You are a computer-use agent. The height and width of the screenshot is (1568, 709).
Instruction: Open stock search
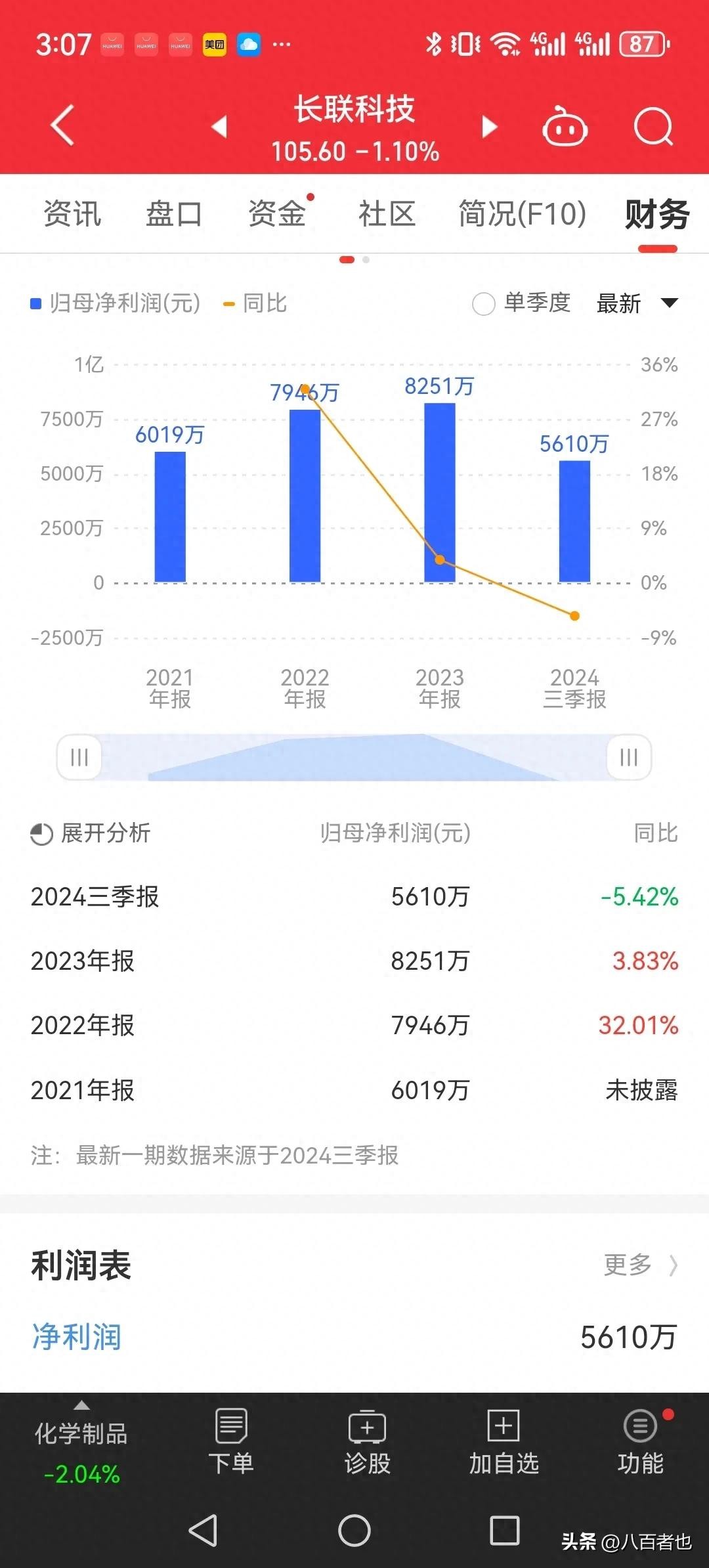653,126
